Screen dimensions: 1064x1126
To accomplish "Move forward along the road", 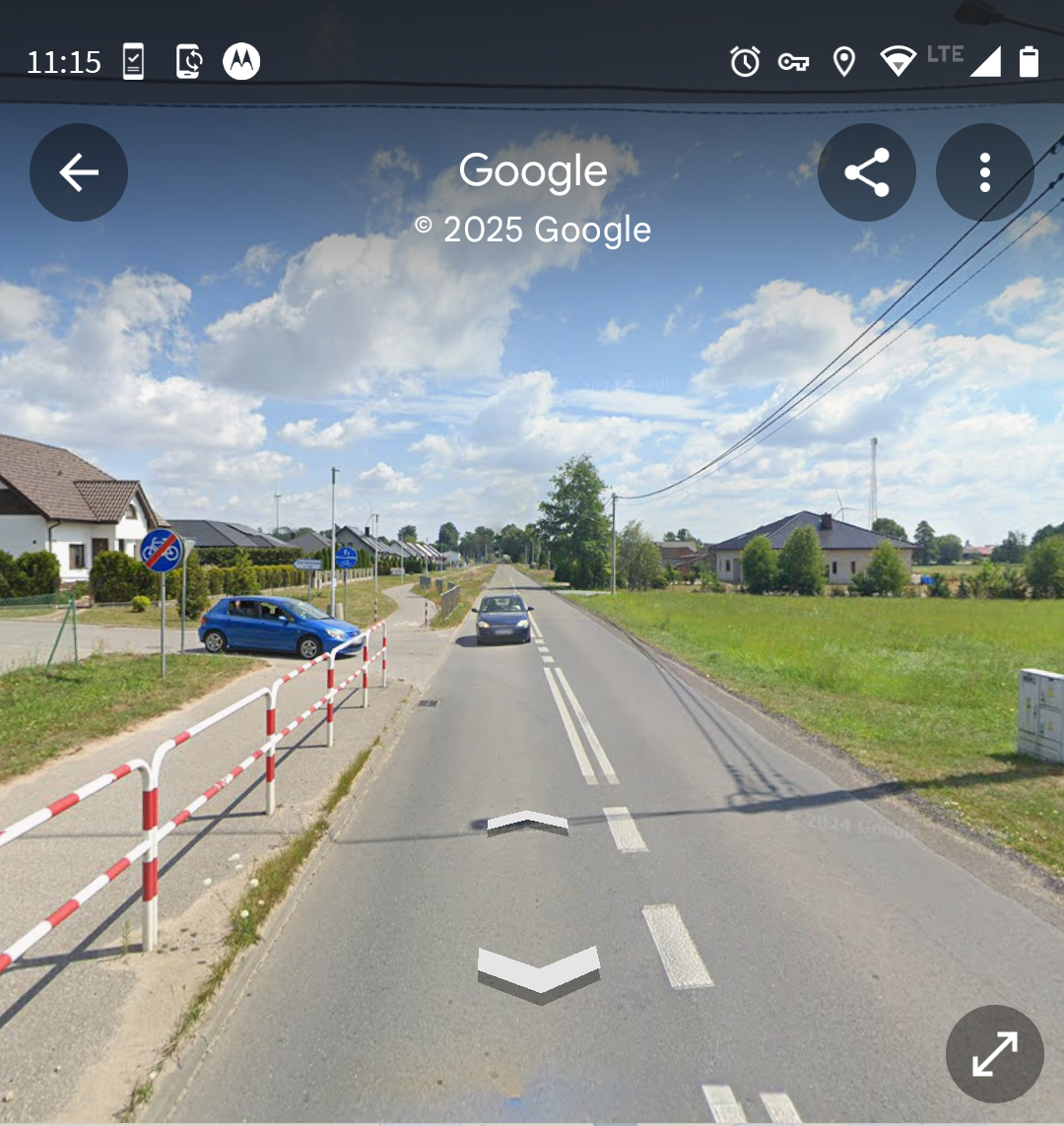I will [x=528, y=822].
